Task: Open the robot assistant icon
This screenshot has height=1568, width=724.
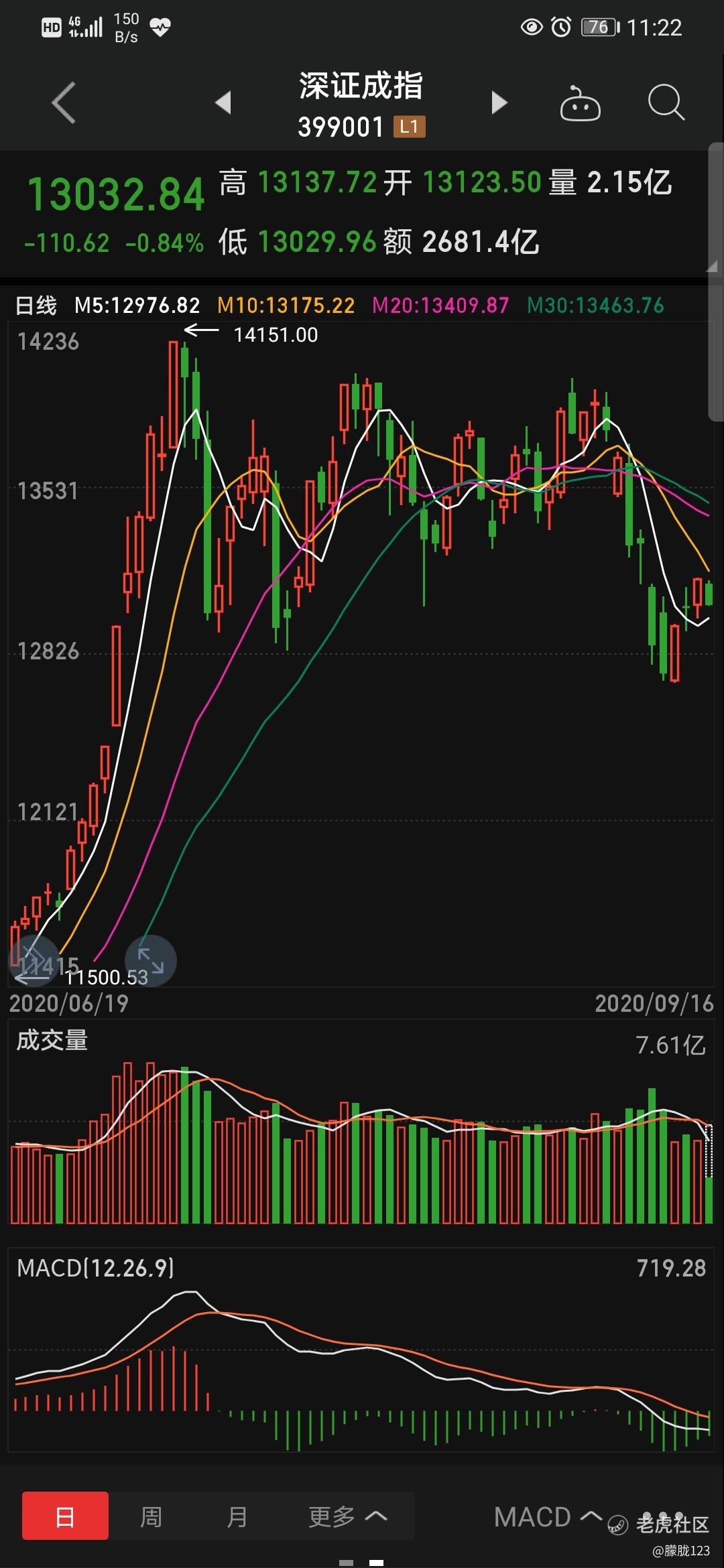Action: (x=580, y=103)
